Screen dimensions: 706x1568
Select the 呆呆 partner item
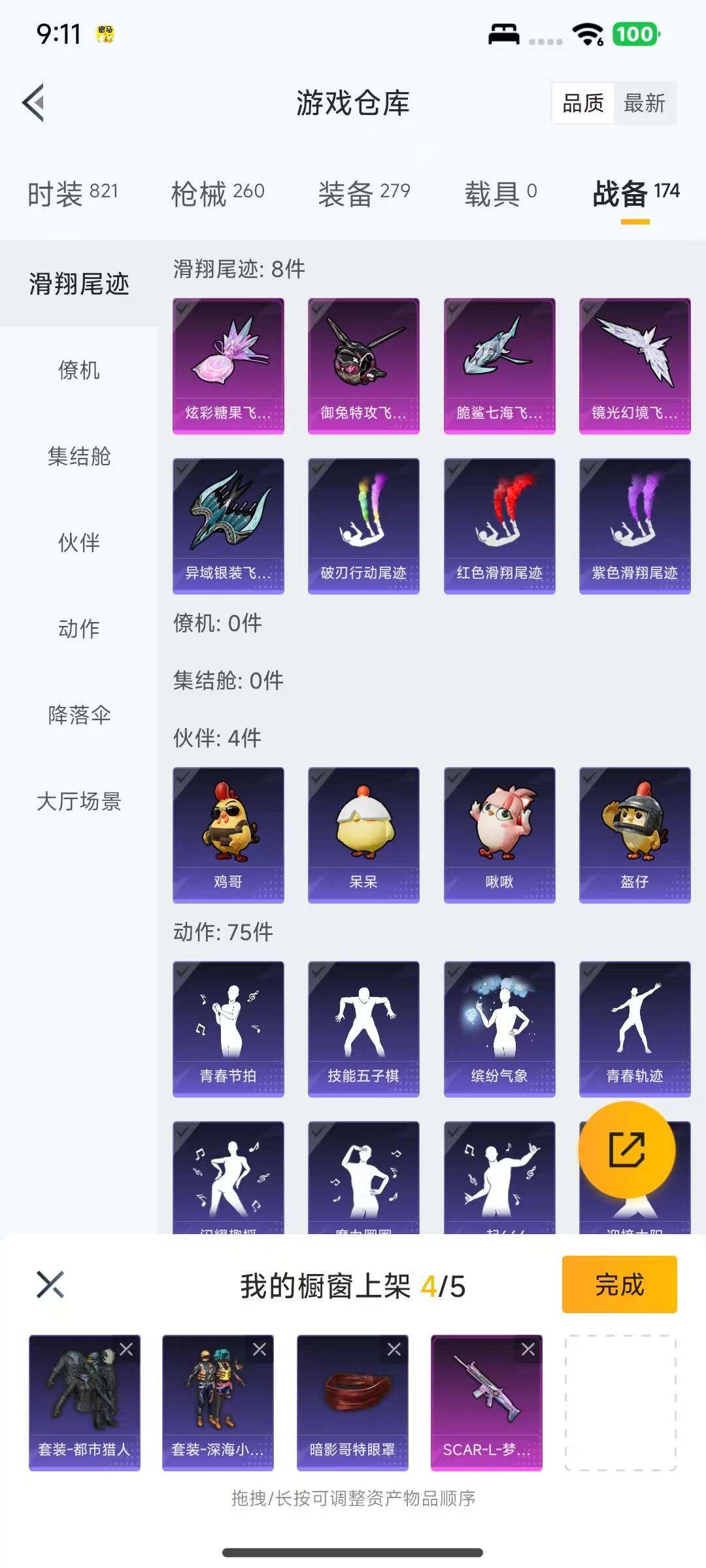tap(363, 833)
